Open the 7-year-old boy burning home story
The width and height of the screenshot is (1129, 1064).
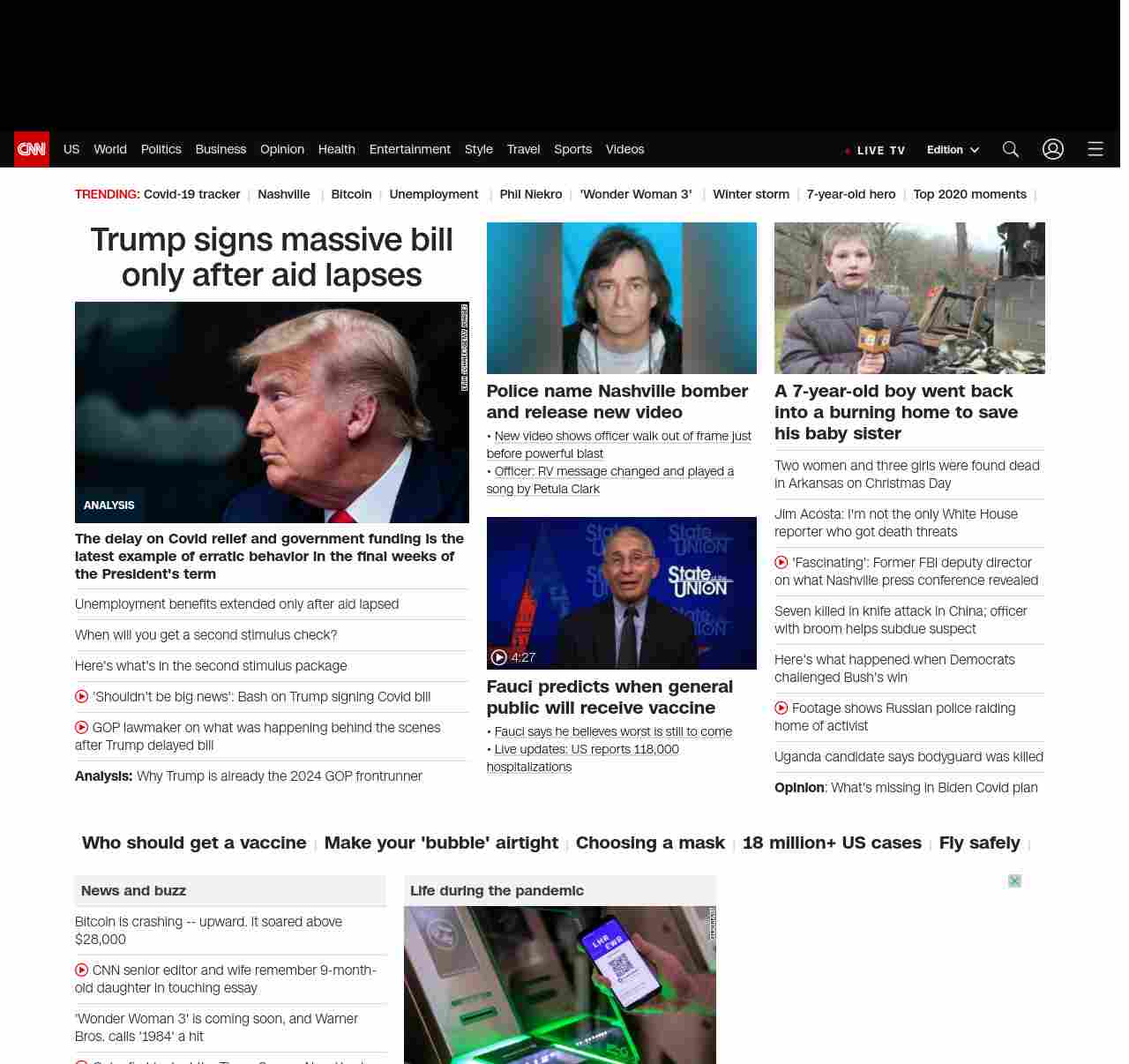pos(895,412)
